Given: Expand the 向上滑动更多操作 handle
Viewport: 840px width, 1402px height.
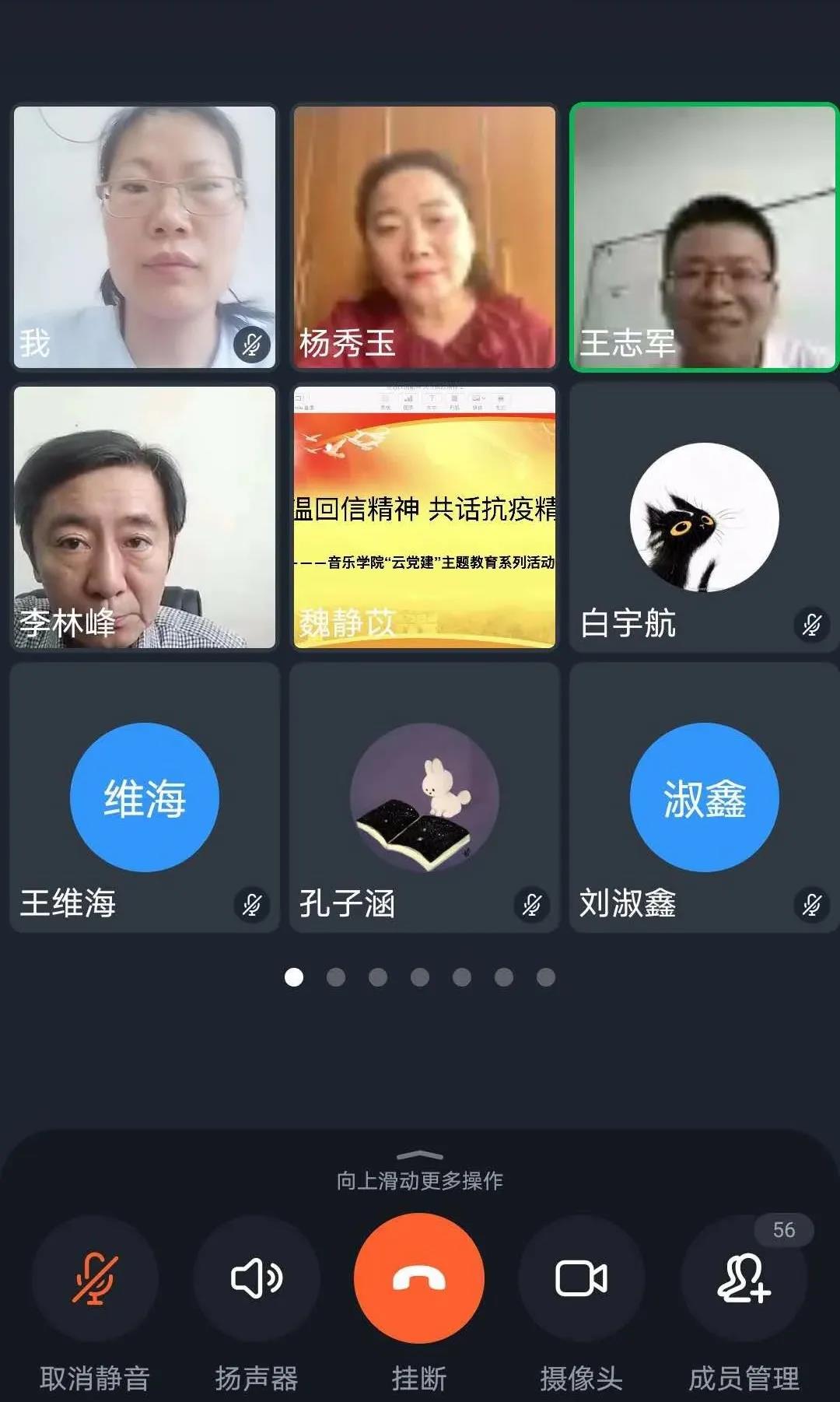Looking at the screenshot, I should pyautogui.click(x=419, y=1157).
